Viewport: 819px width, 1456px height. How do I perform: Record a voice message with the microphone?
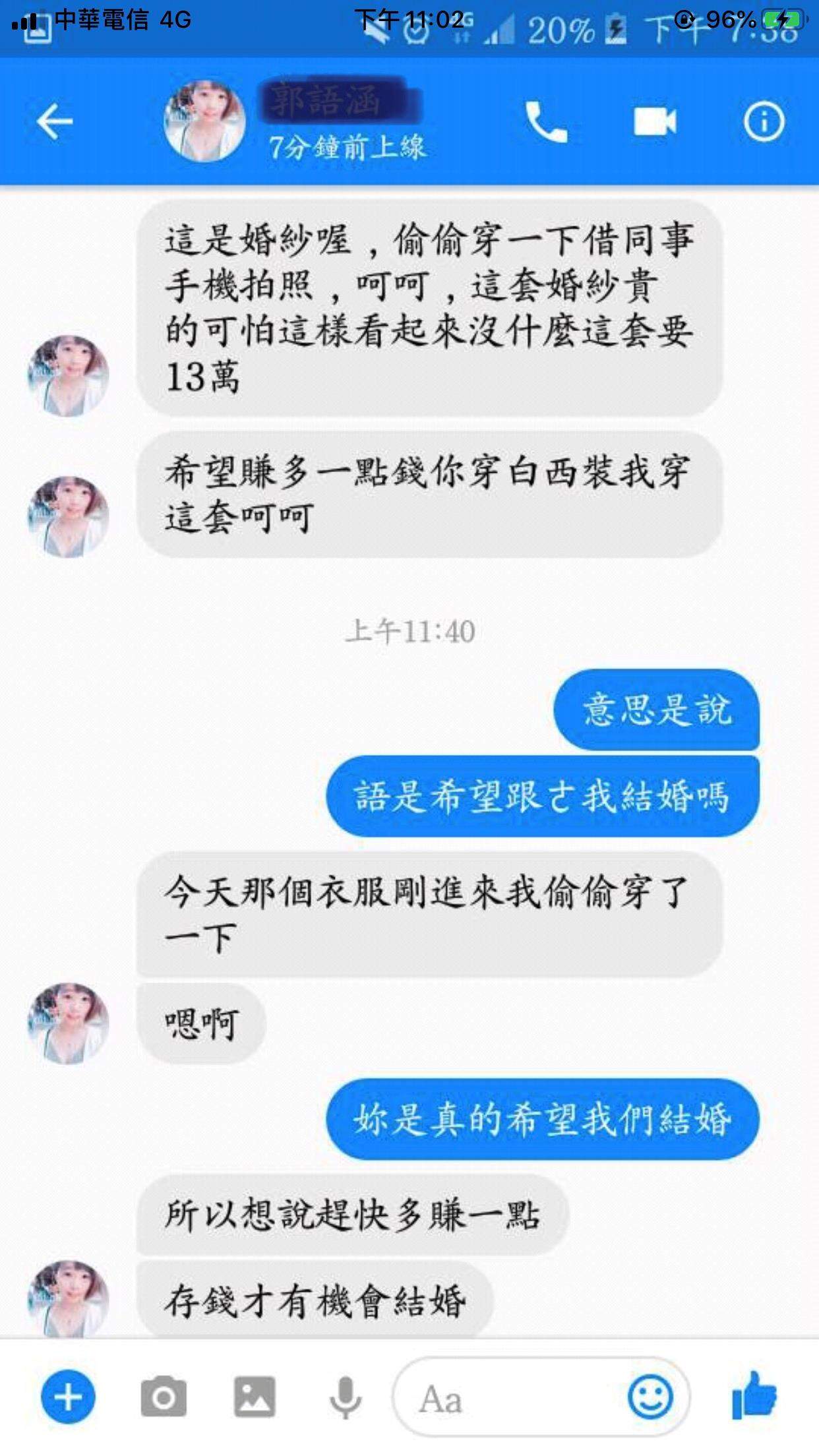point(345,1398)
